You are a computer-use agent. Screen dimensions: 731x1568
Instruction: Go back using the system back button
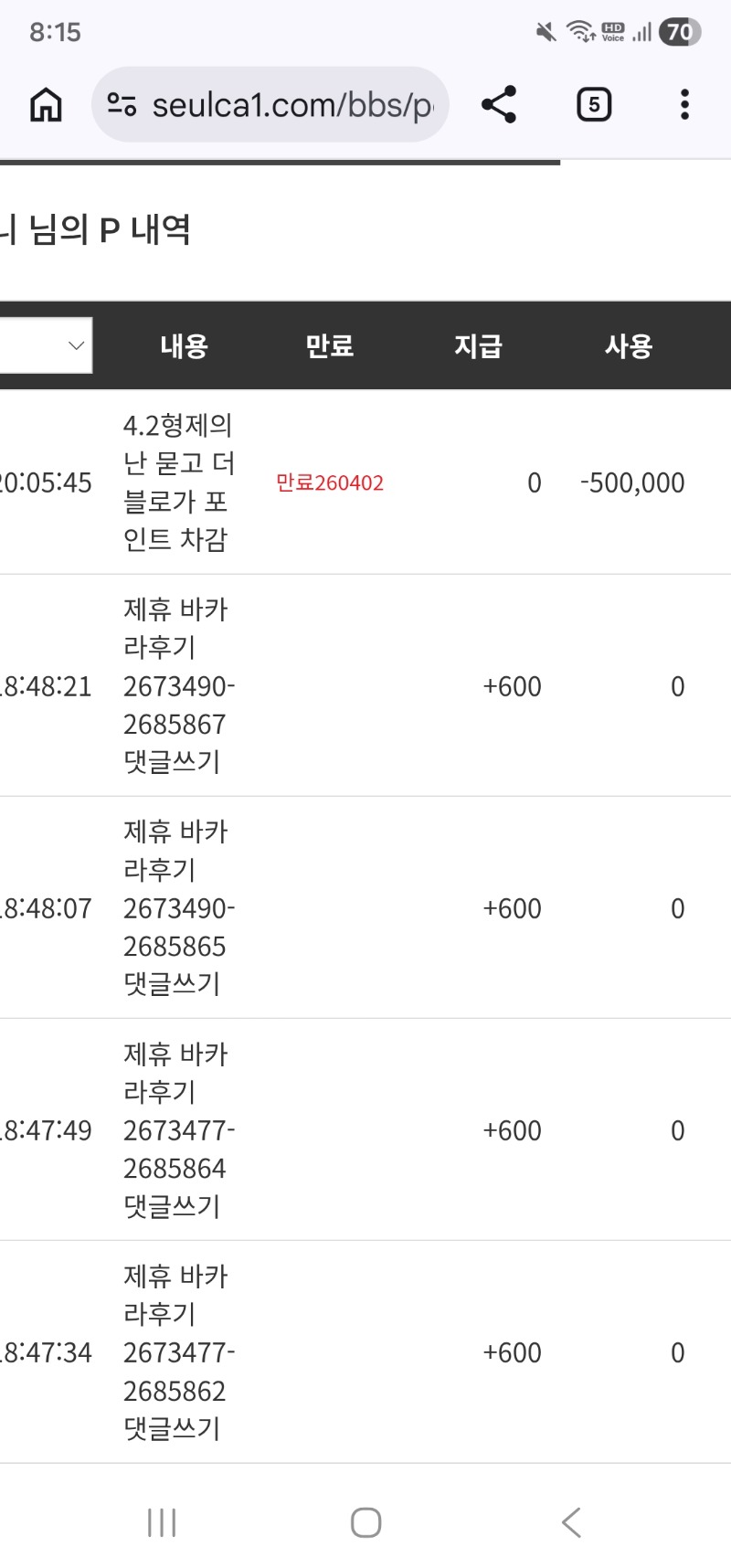coord(571,1522)
